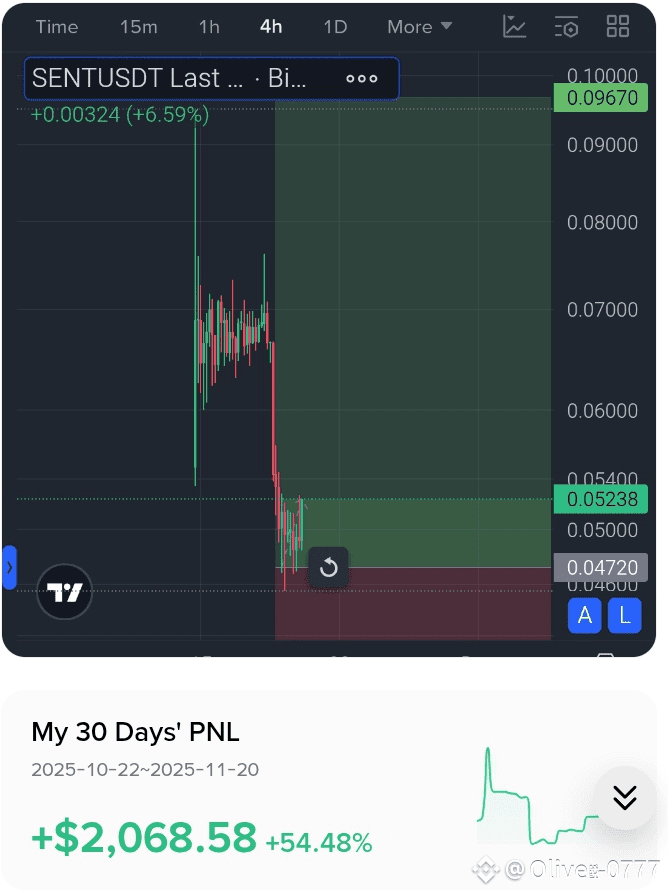The height and width of the screenshot is (895, 668).
Task: Expand the blue side panel arrow
Action: tap(9, 568)
